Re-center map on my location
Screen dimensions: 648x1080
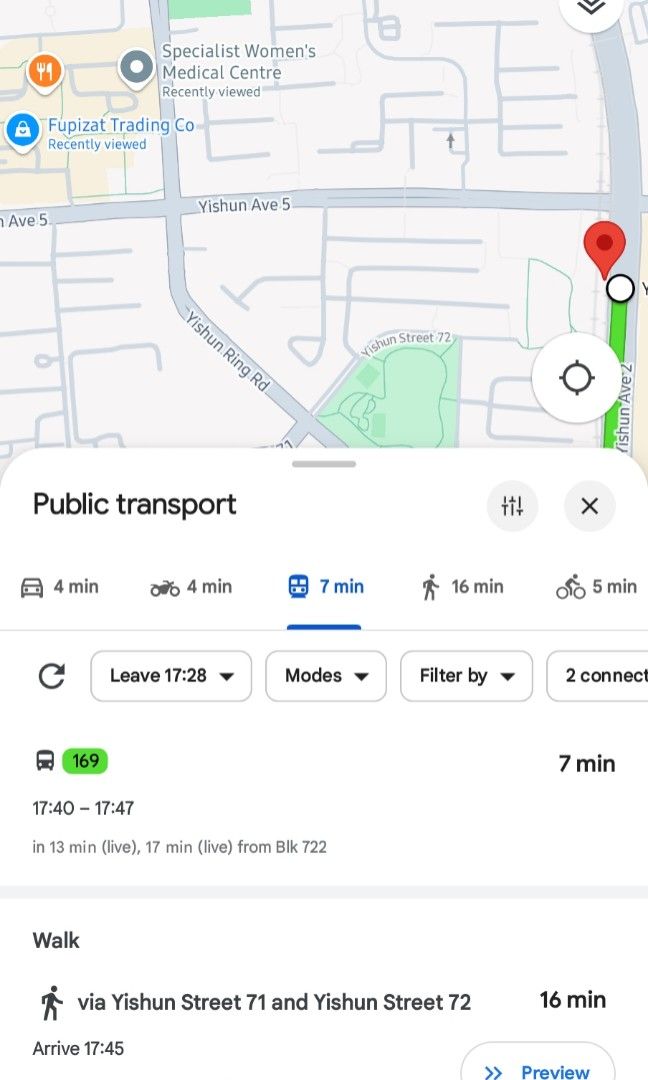577,378
